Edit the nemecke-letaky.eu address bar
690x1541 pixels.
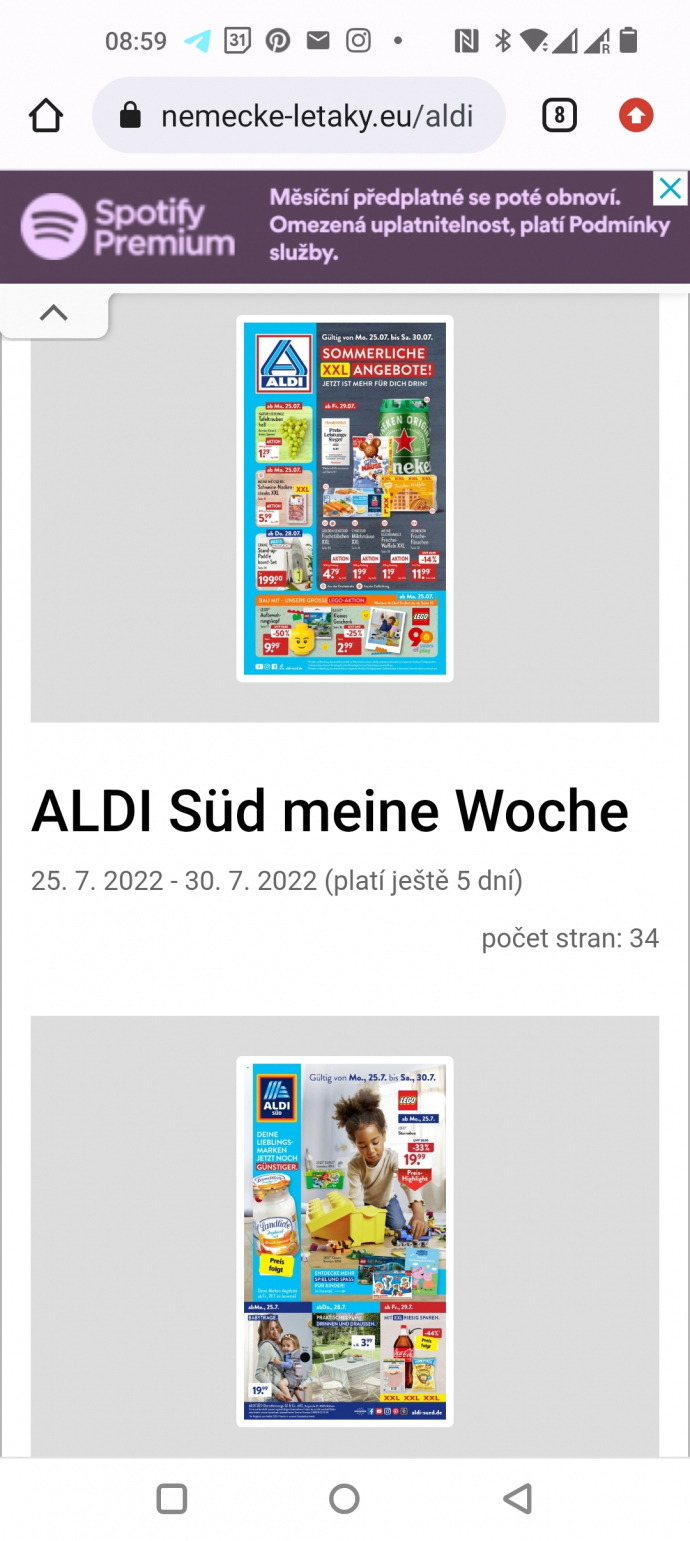[300, 116]
